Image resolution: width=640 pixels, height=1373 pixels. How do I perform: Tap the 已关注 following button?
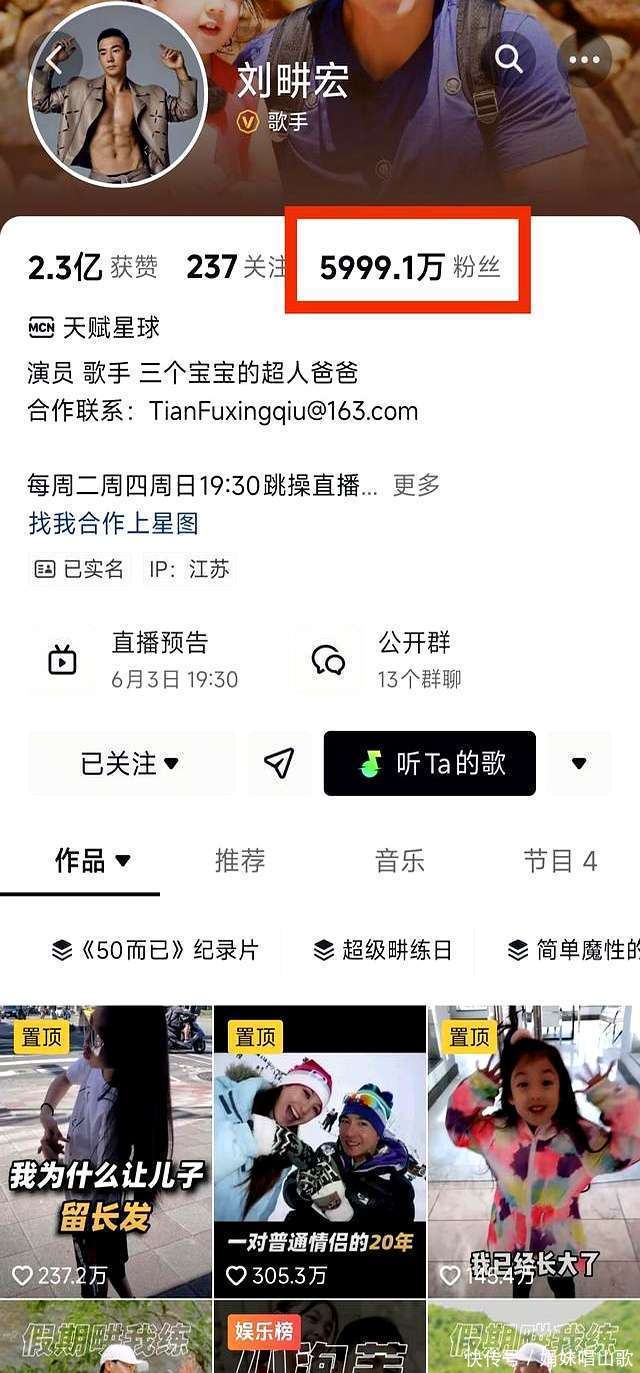132,764
